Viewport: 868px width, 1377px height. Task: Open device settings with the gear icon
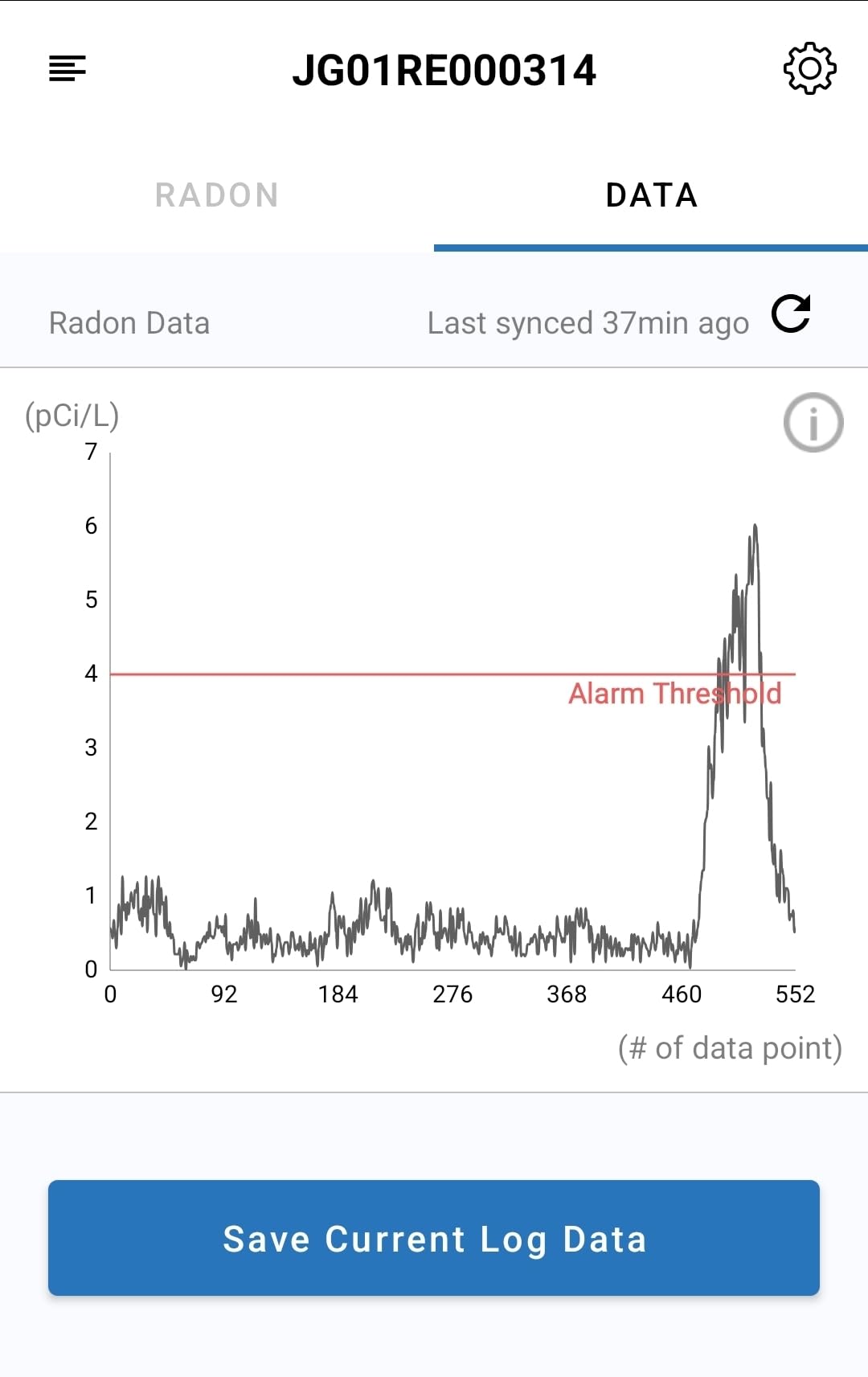point(809,68)
